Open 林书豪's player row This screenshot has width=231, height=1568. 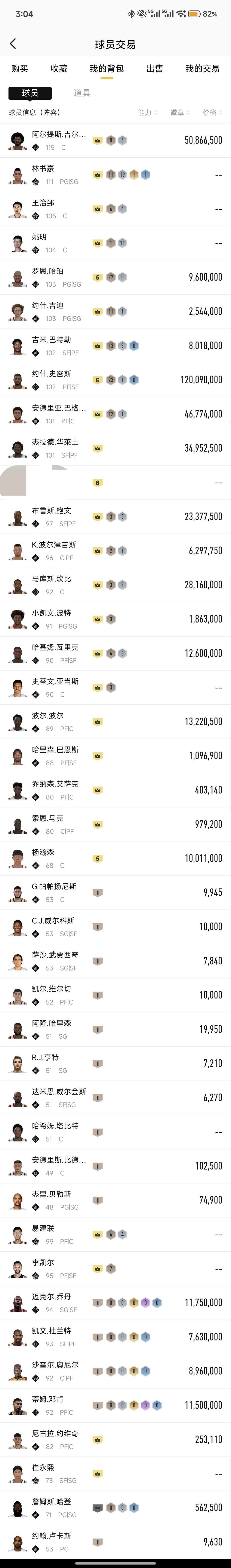(x=115, y=175)
